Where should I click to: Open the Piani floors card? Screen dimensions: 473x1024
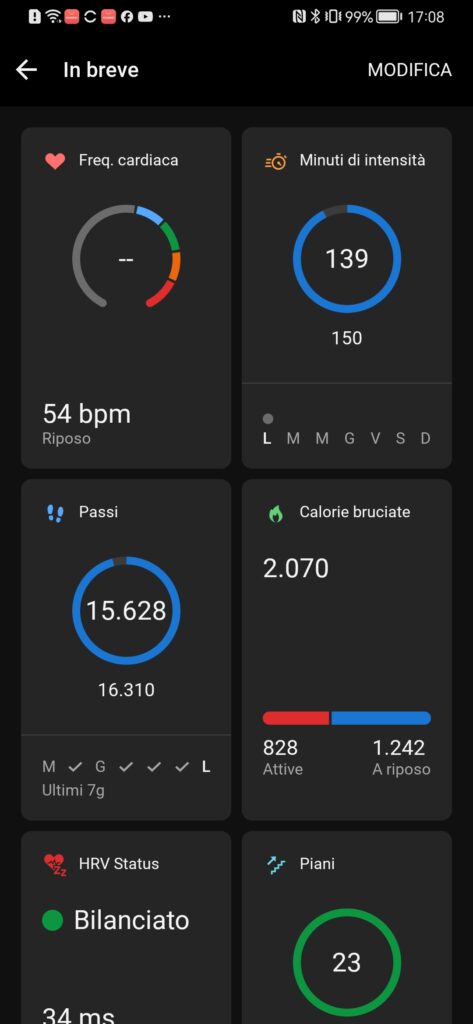[347, 927]
